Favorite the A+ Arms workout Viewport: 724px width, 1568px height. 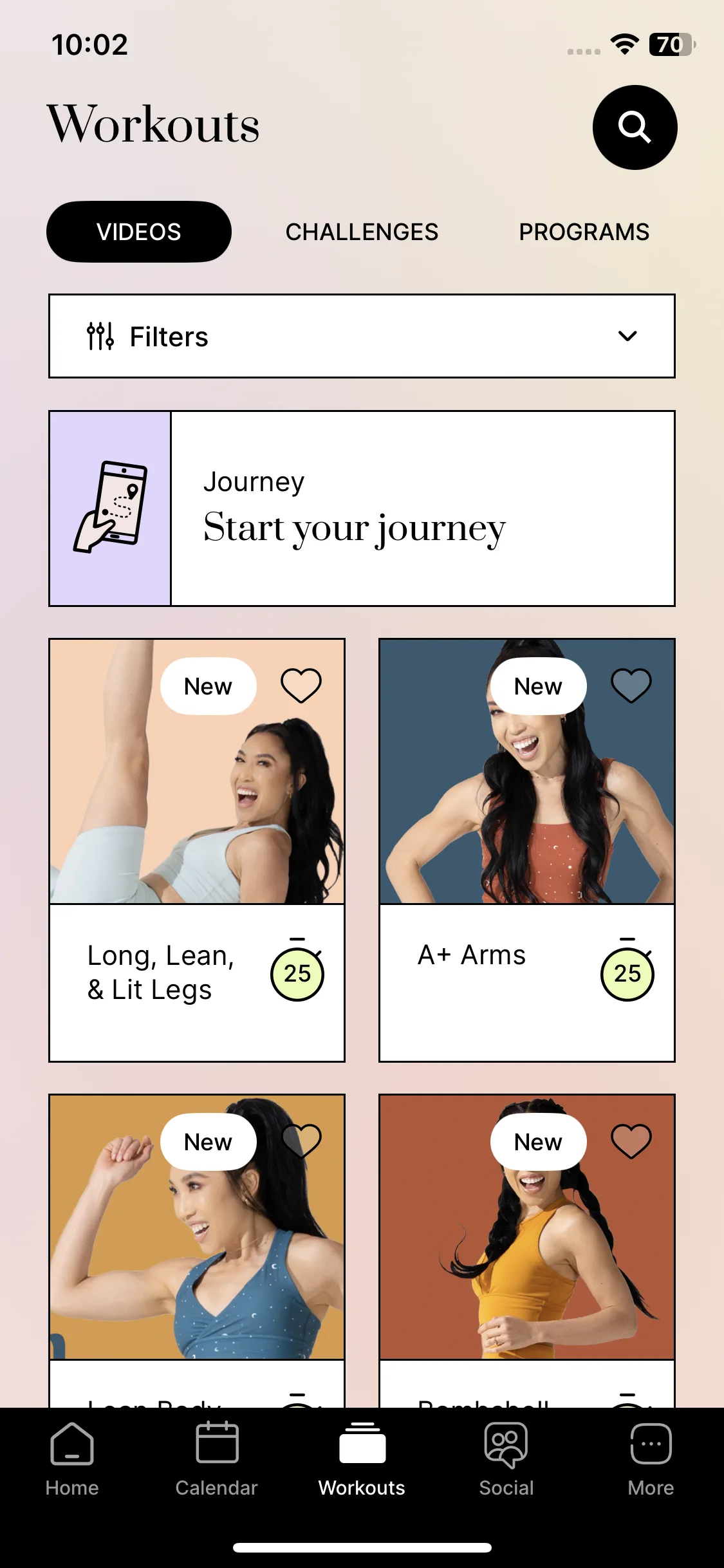631,686
